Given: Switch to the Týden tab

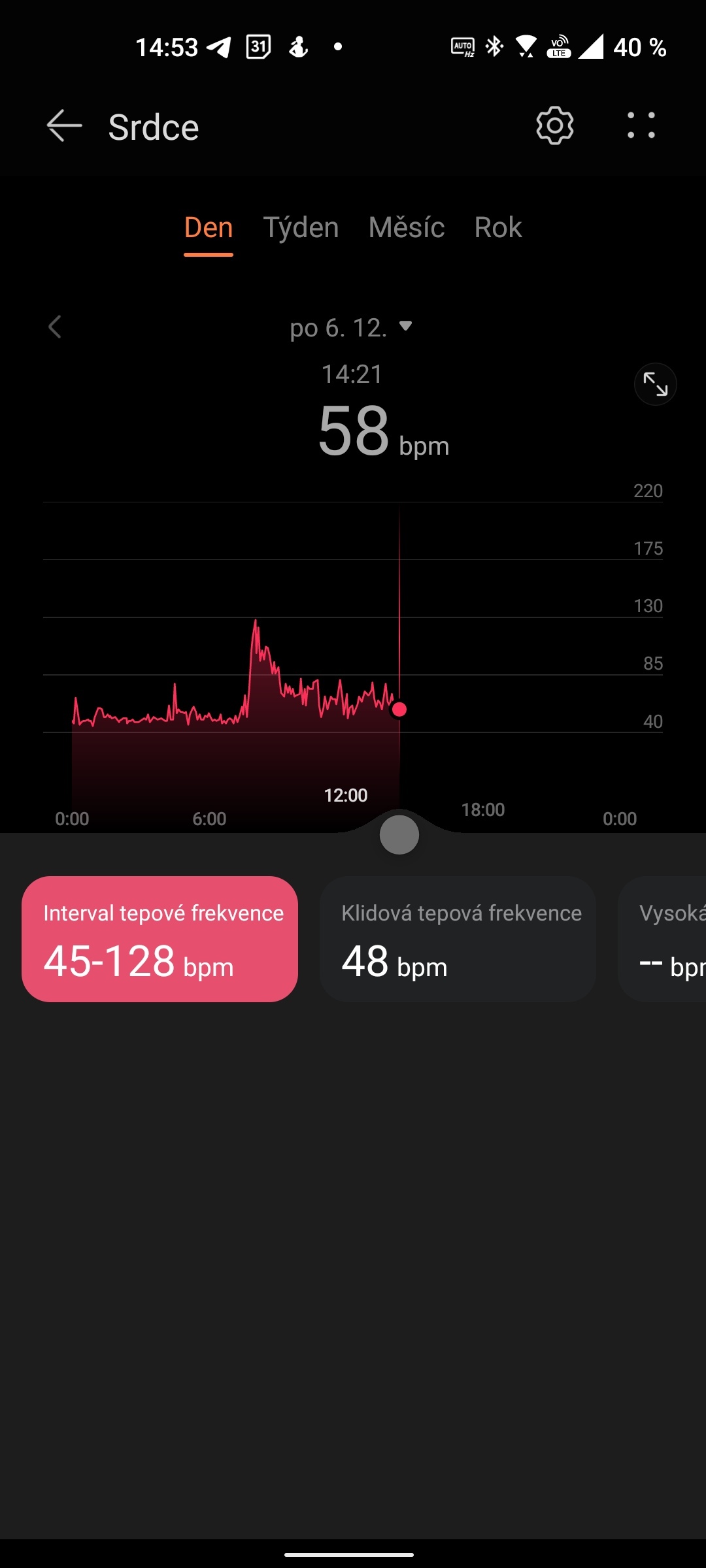Looking at the screenshot, I should point(301,227).
